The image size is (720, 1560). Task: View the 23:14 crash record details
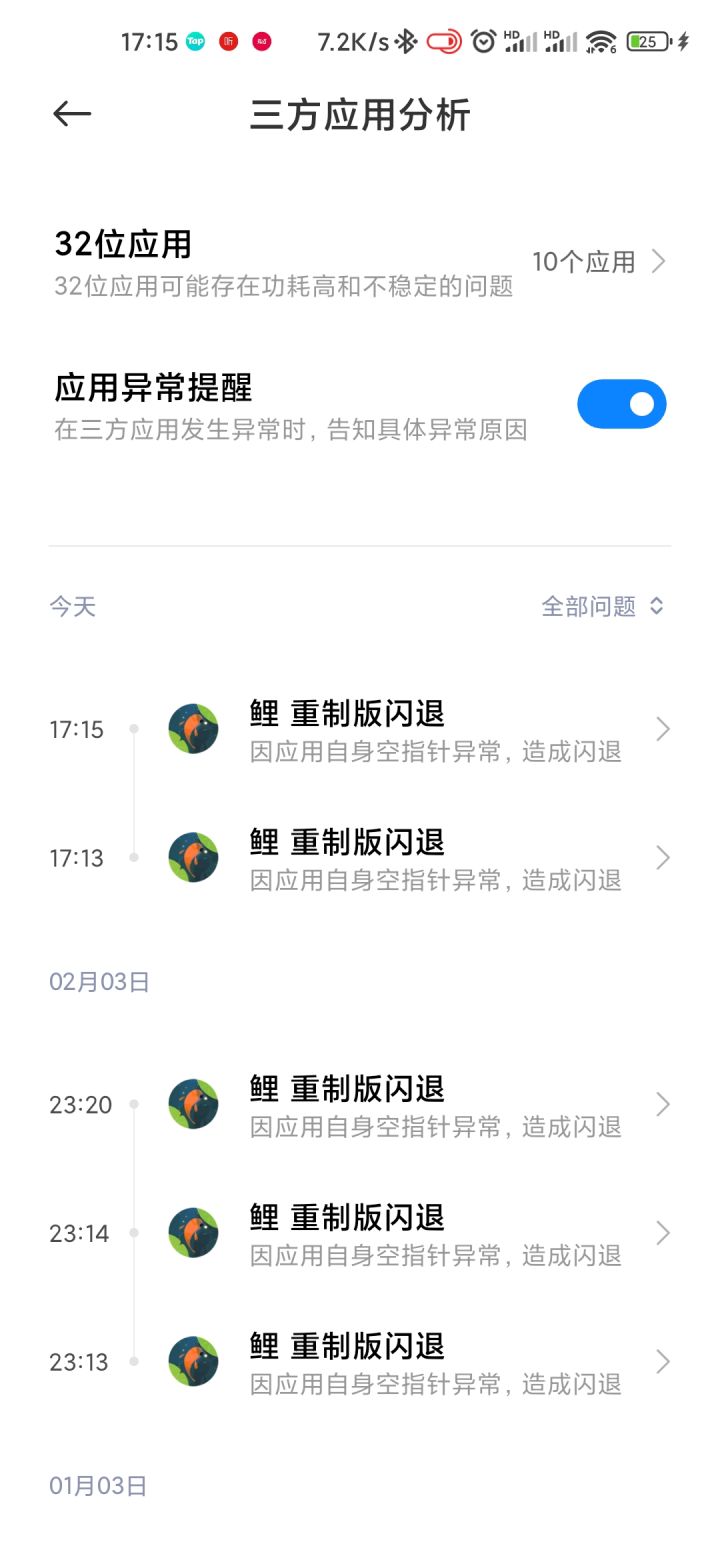click(435, 1233)
